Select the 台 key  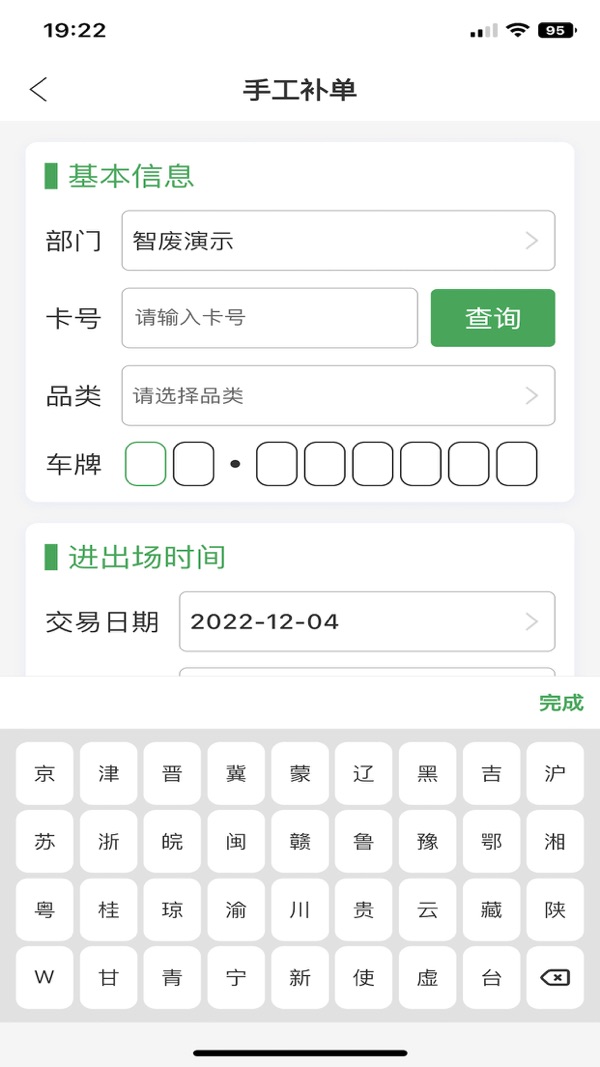pos(491,977)
